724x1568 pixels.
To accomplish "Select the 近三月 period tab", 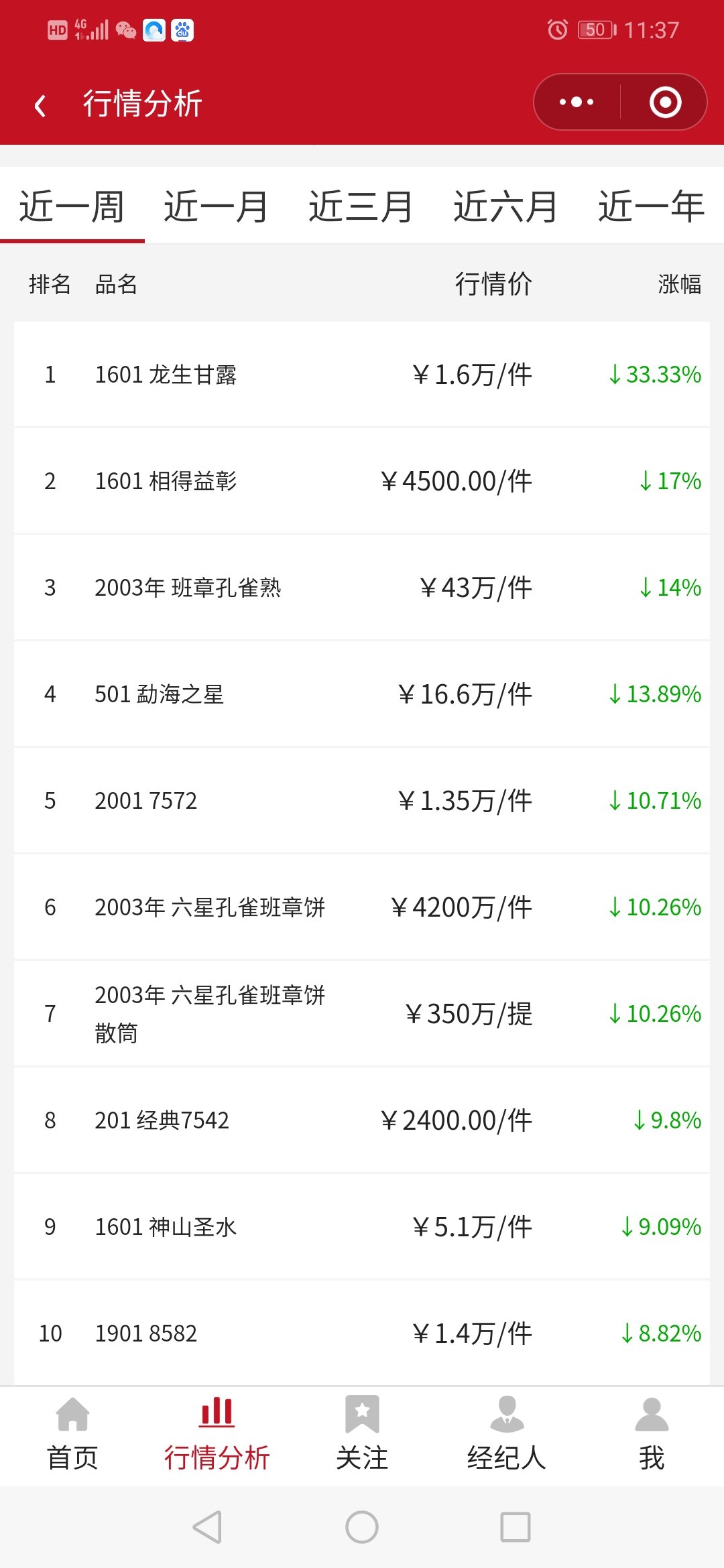I will tap(361, 206).
